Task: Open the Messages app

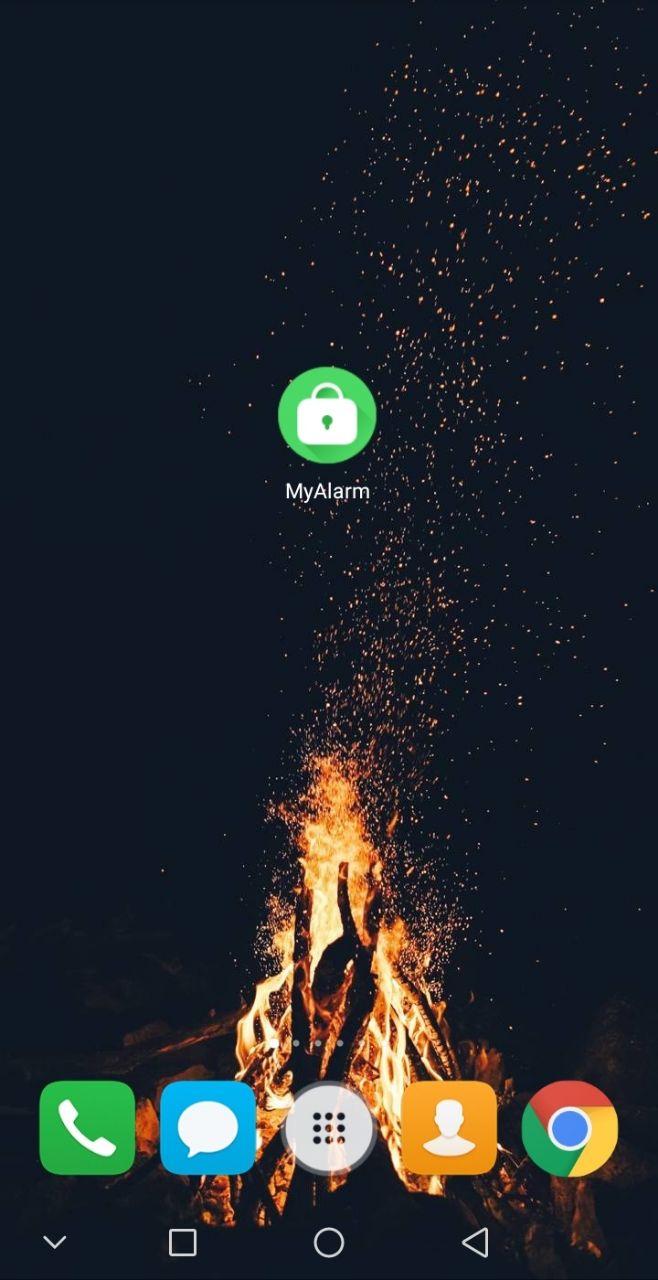Action: tap(208, 1127)
